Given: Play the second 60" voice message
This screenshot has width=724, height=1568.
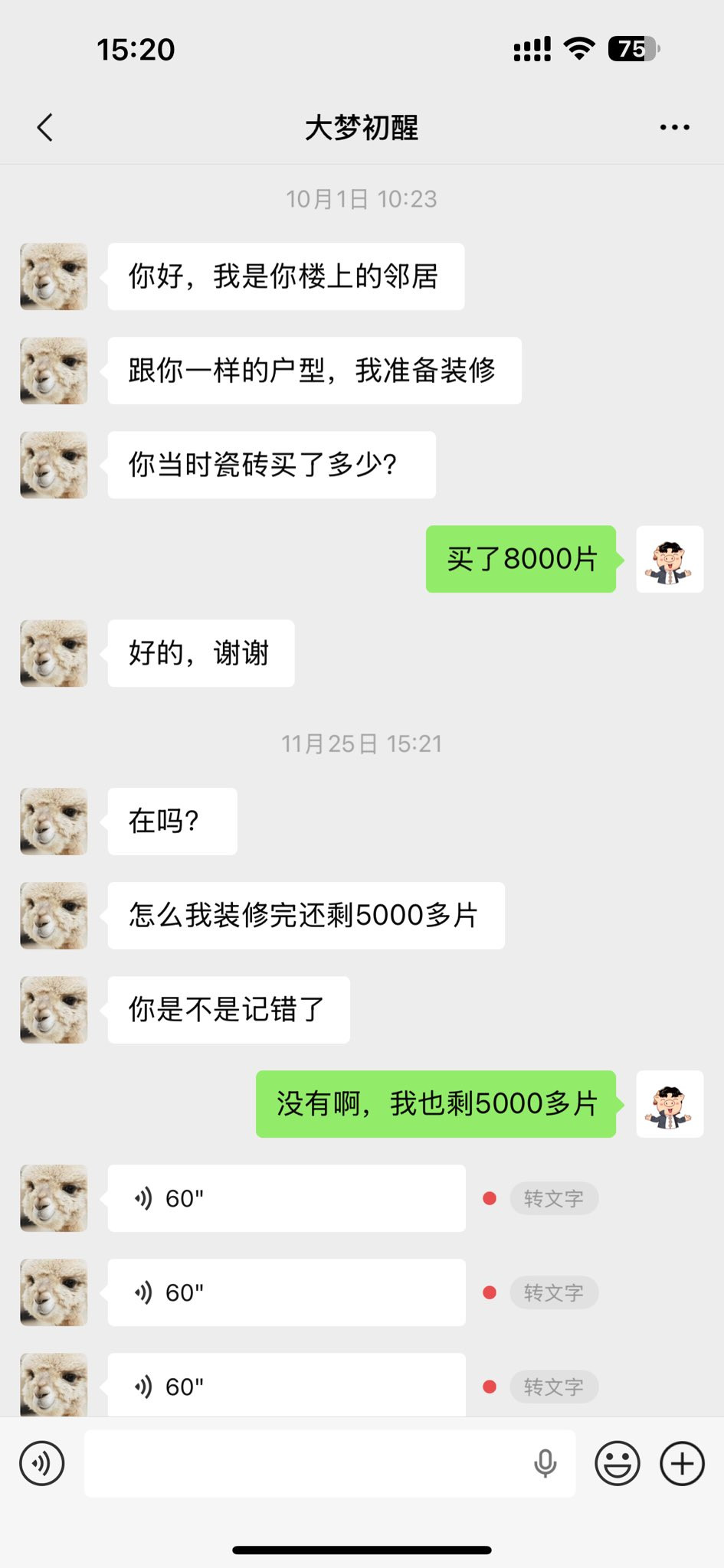Looking at the screenshot, I should 287,1292.
